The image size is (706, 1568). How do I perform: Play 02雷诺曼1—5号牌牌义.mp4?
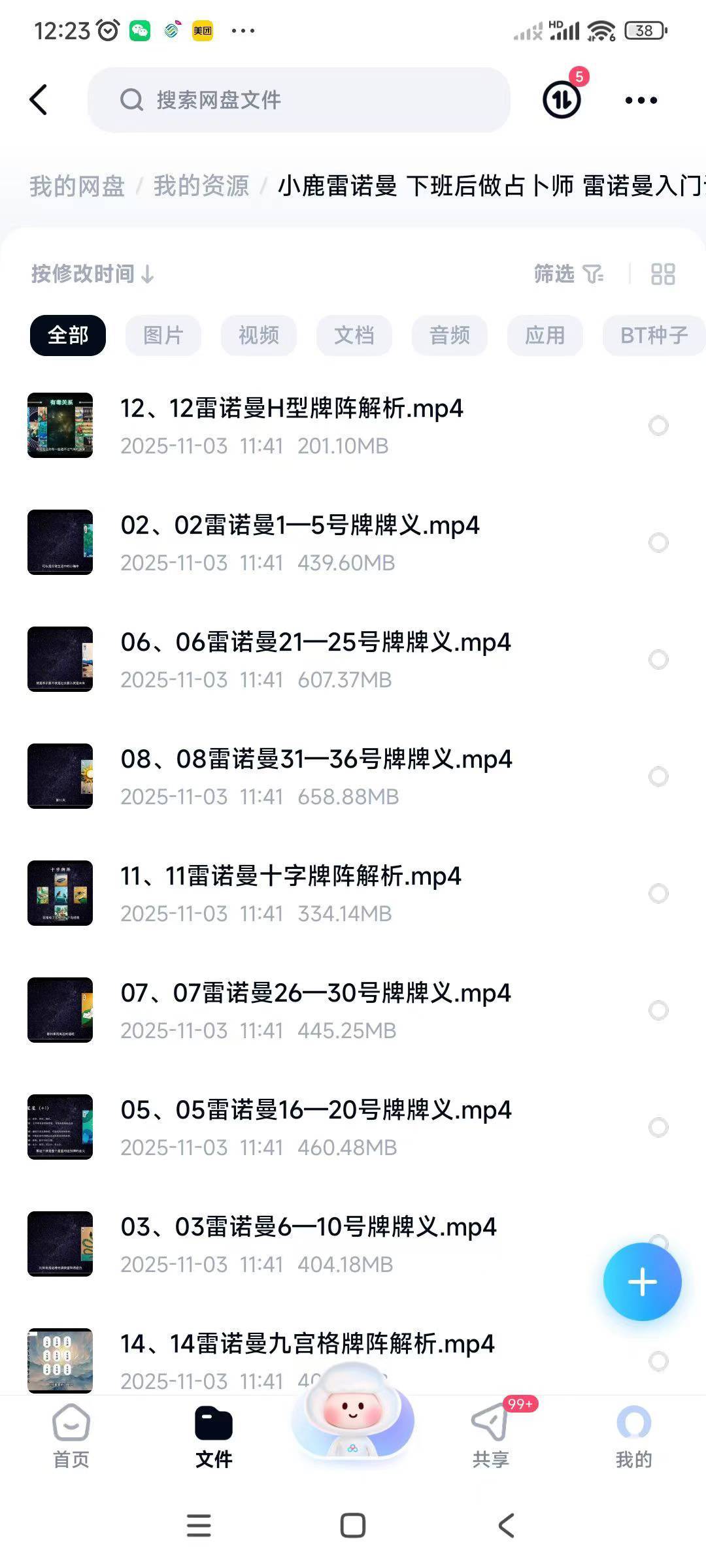click(x=299, y=526)
